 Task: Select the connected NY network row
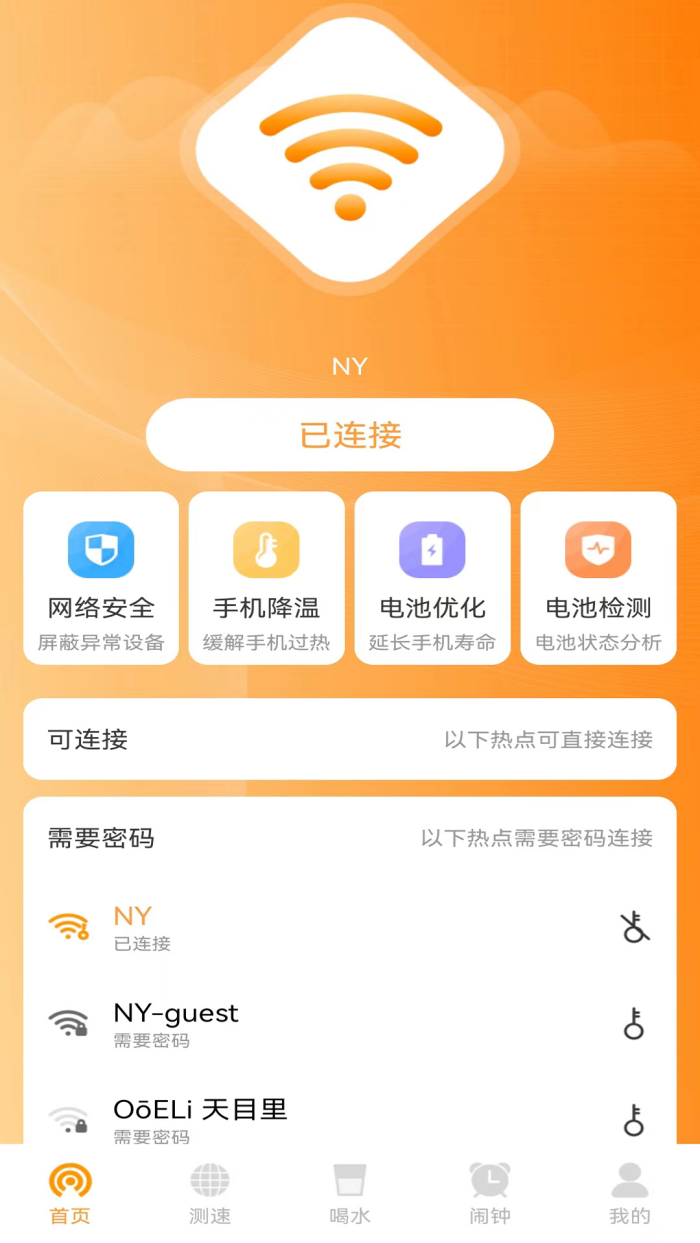pos(300,927)
